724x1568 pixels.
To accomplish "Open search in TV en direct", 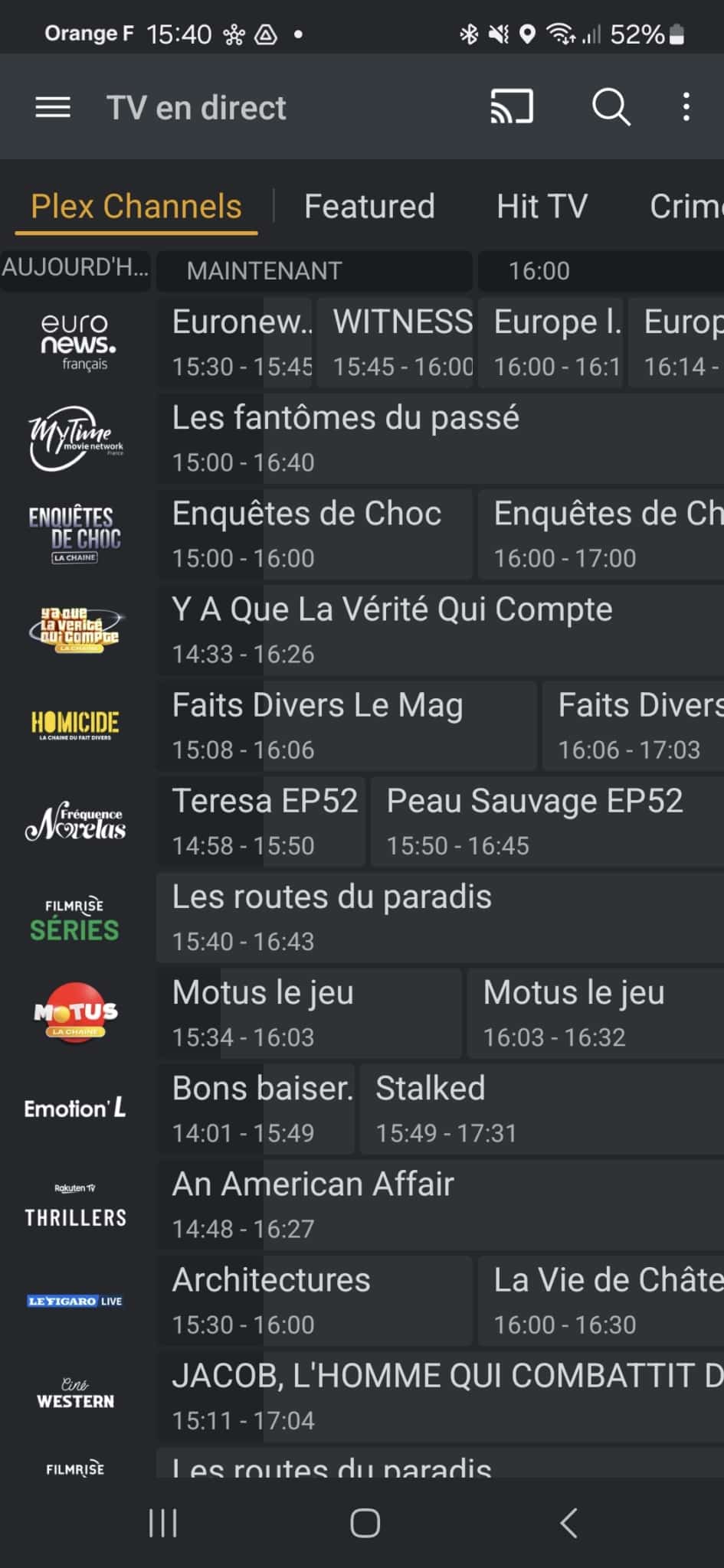I will [611, 107].
